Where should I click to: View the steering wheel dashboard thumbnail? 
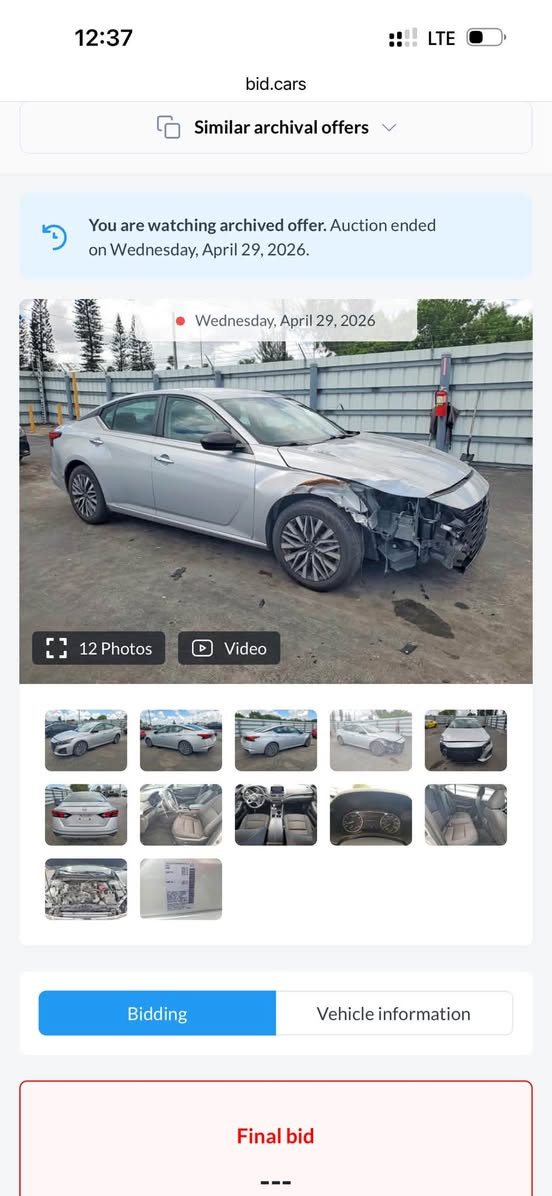275,815
